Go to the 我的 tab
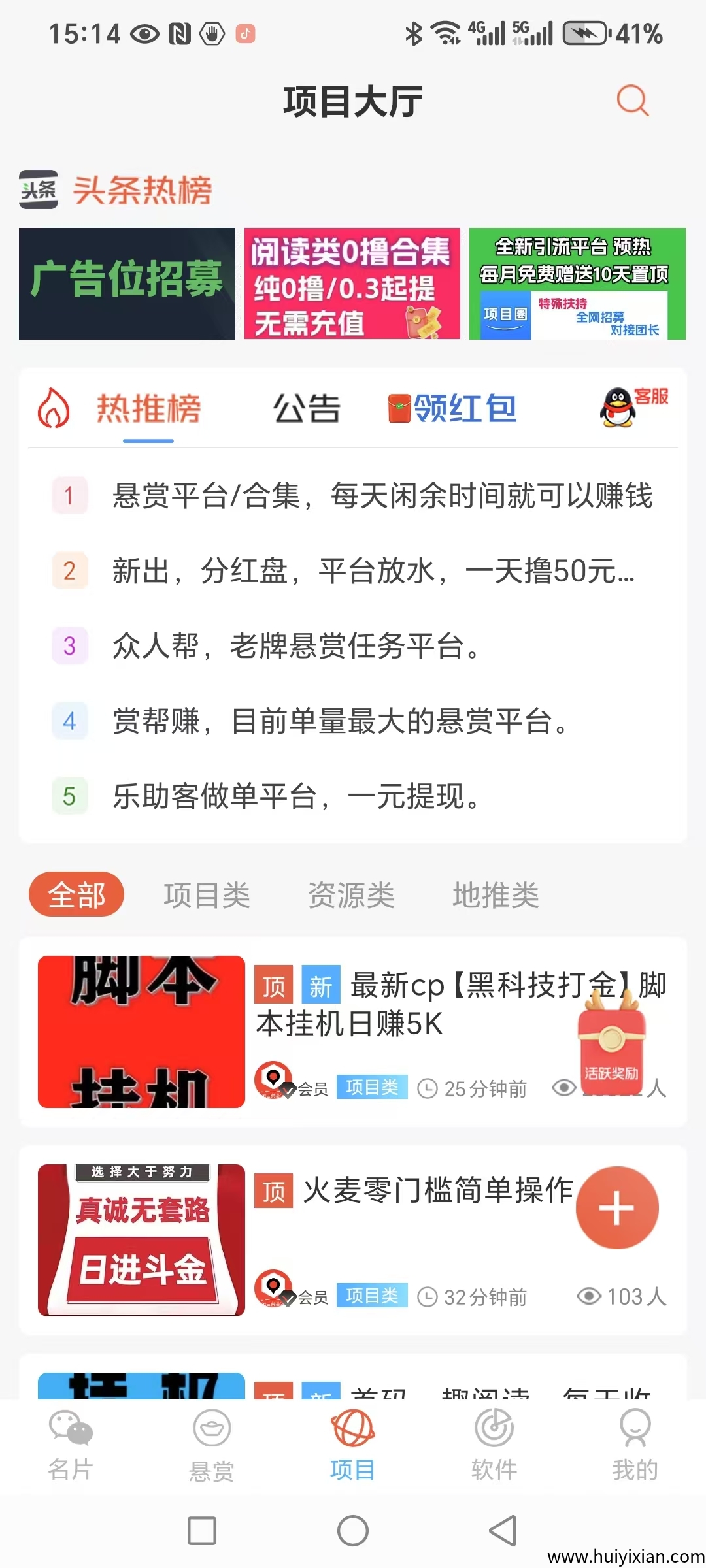706x1568 pixels. click(634, 1445)
